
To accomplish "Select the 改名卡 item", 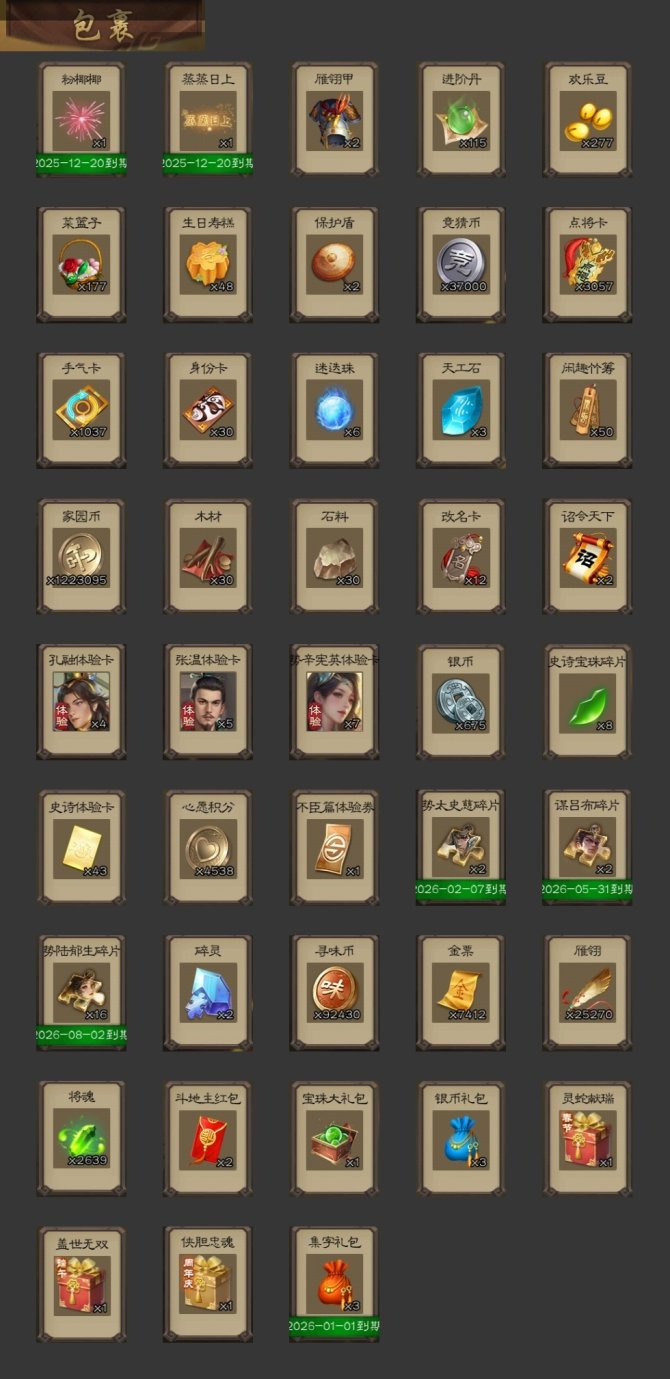I will (x=461, y=557).
